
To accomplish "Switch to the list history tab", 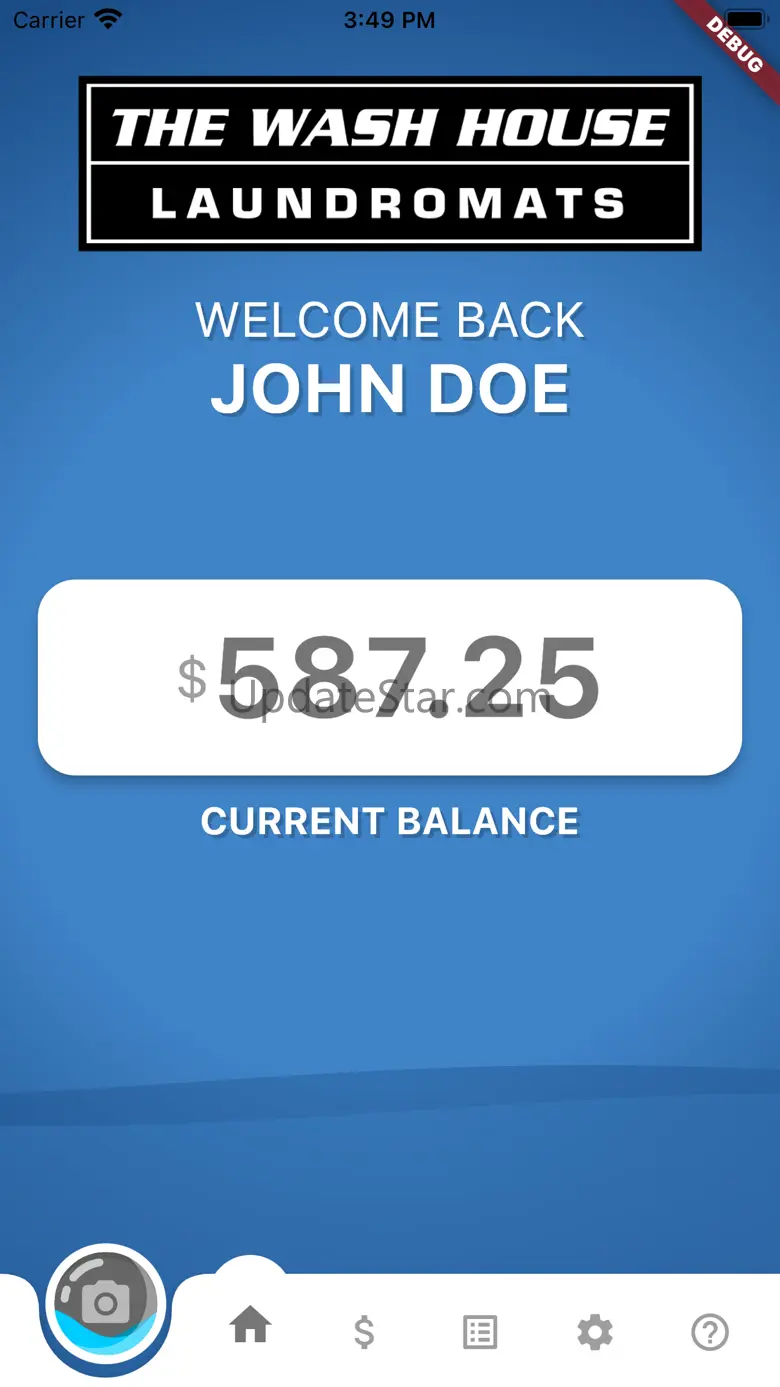I will tap(480, 1332).
